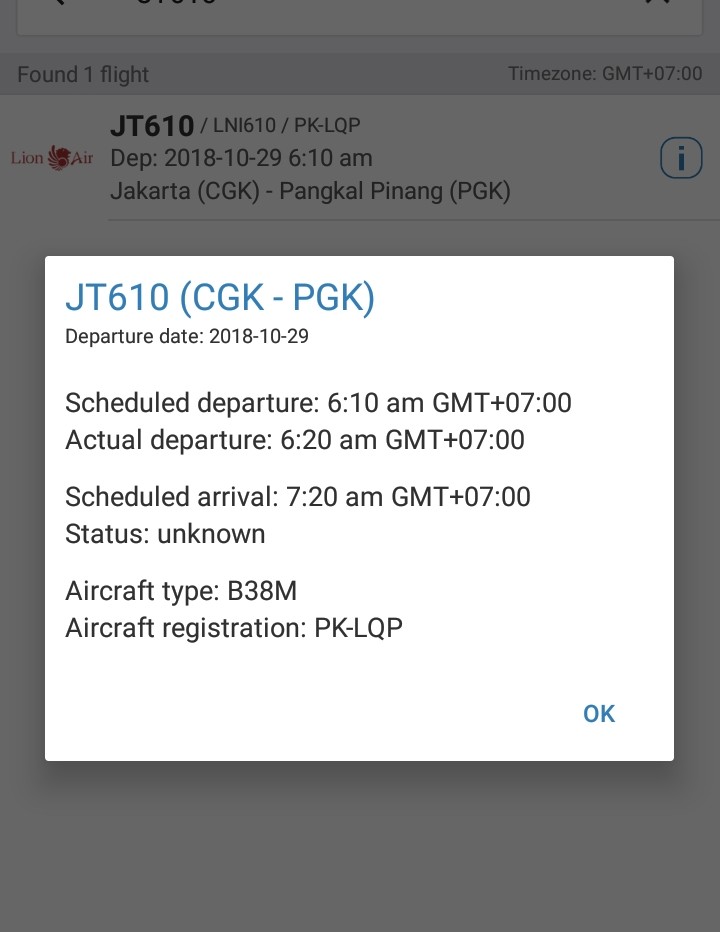Open the info icon for flight JT610
The height and width of the screenshot is (932, 720).
pyautogui.click(x=681, y=158)
